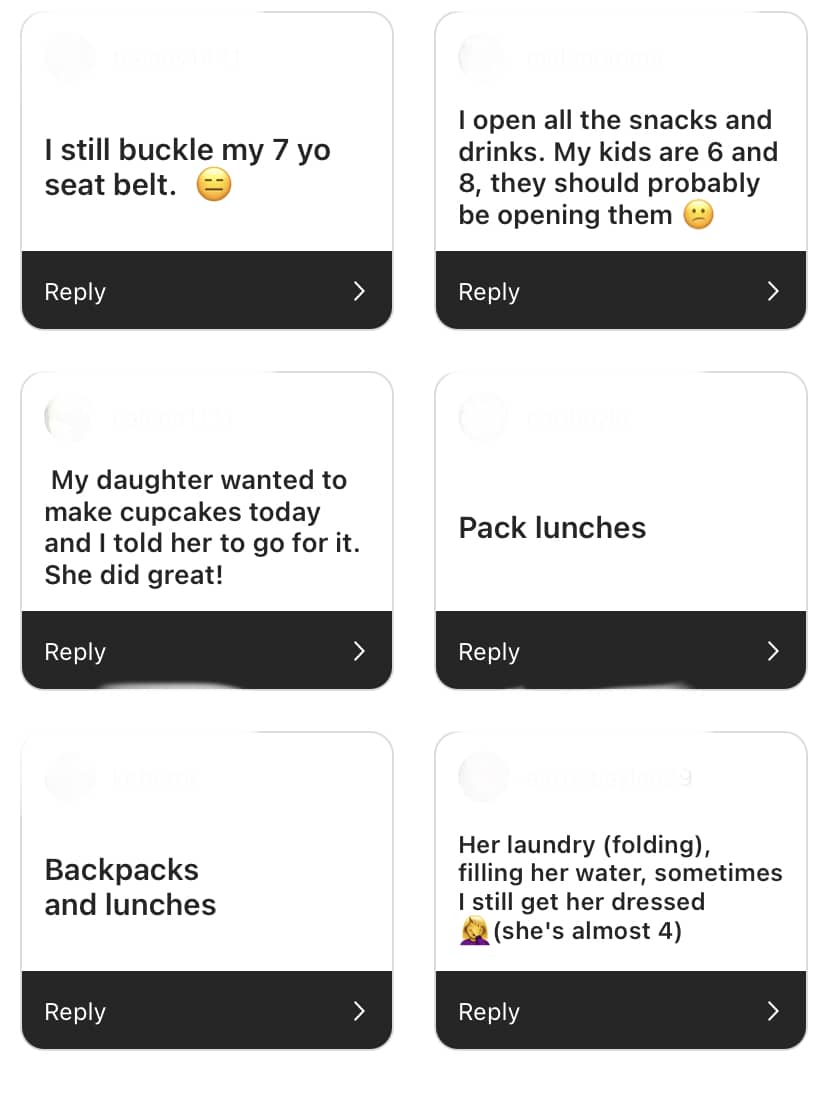
Task: Reply to the laundry folding response
Action: [x=620, y=1011]
